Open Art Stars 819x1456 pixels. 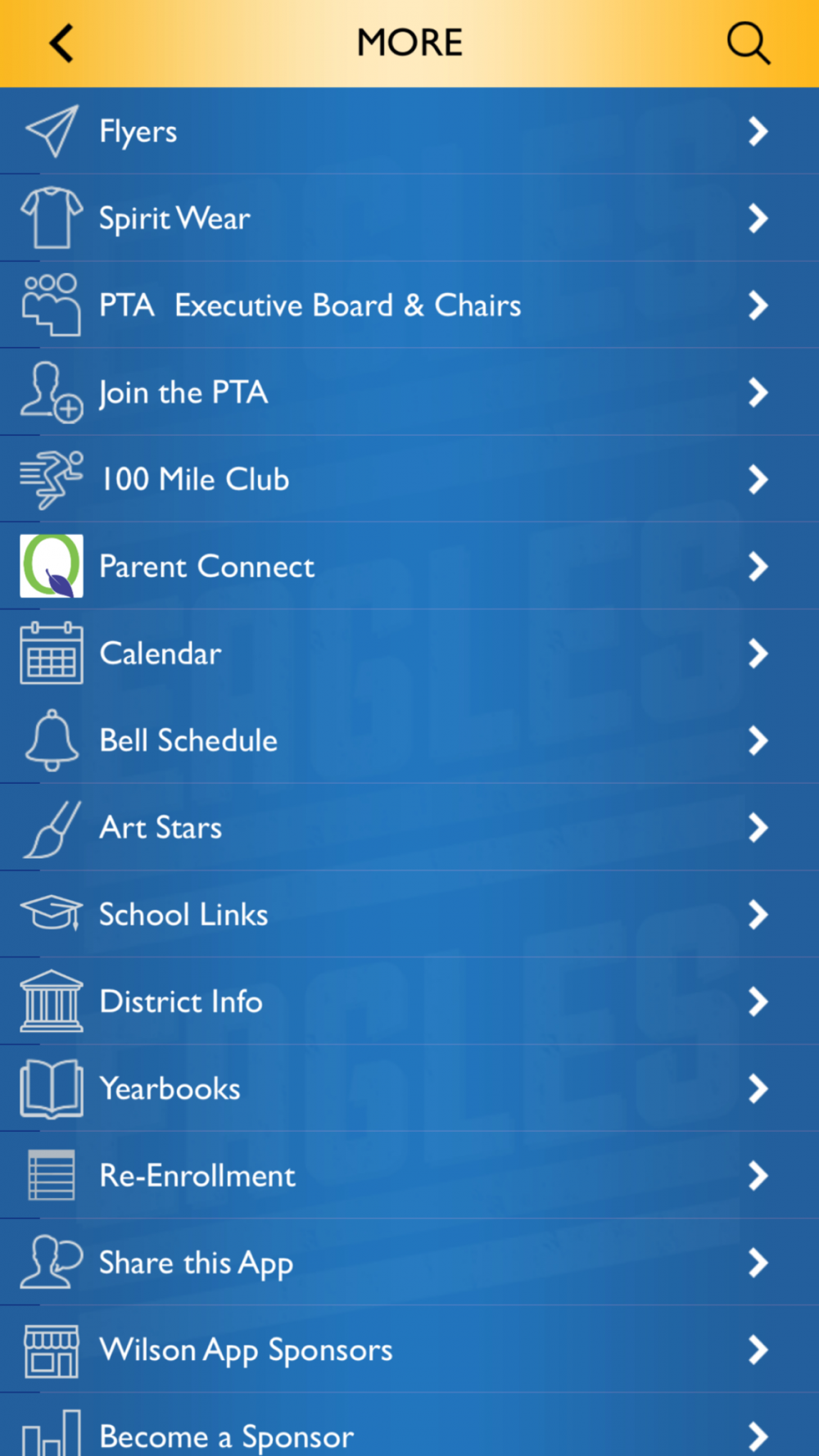409,827
